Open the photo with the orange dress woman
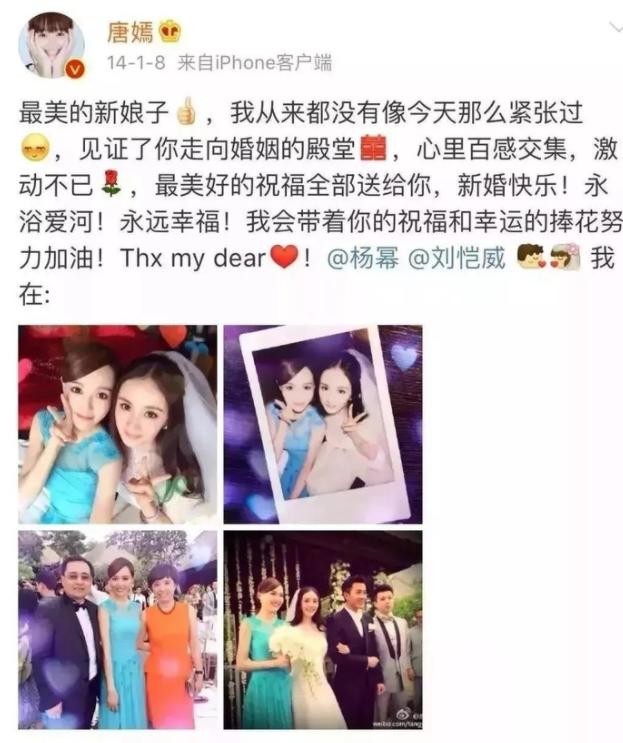 click(117, 630)
